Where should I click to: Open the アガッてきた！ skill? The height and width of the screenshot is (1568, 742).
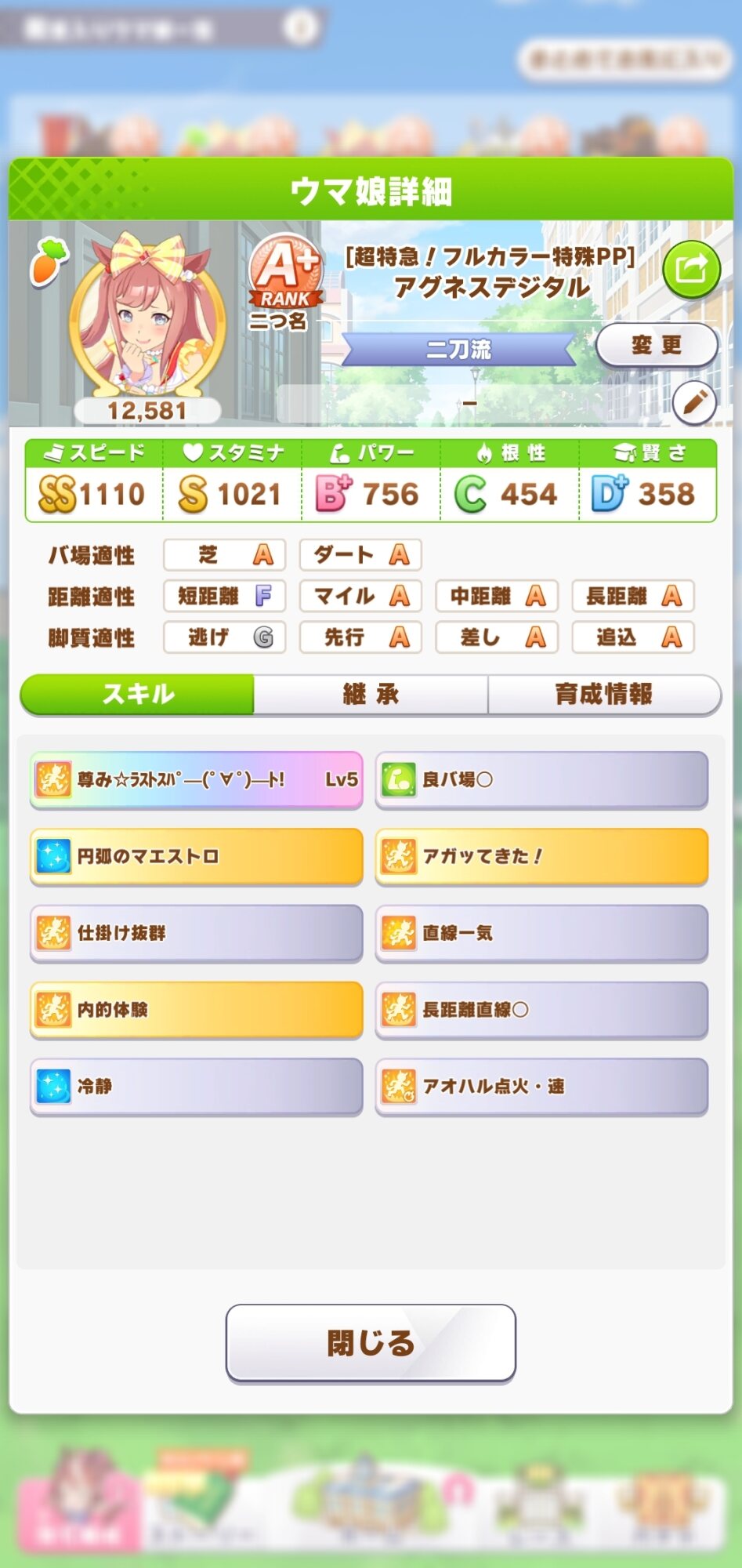[x=541, y=856]
